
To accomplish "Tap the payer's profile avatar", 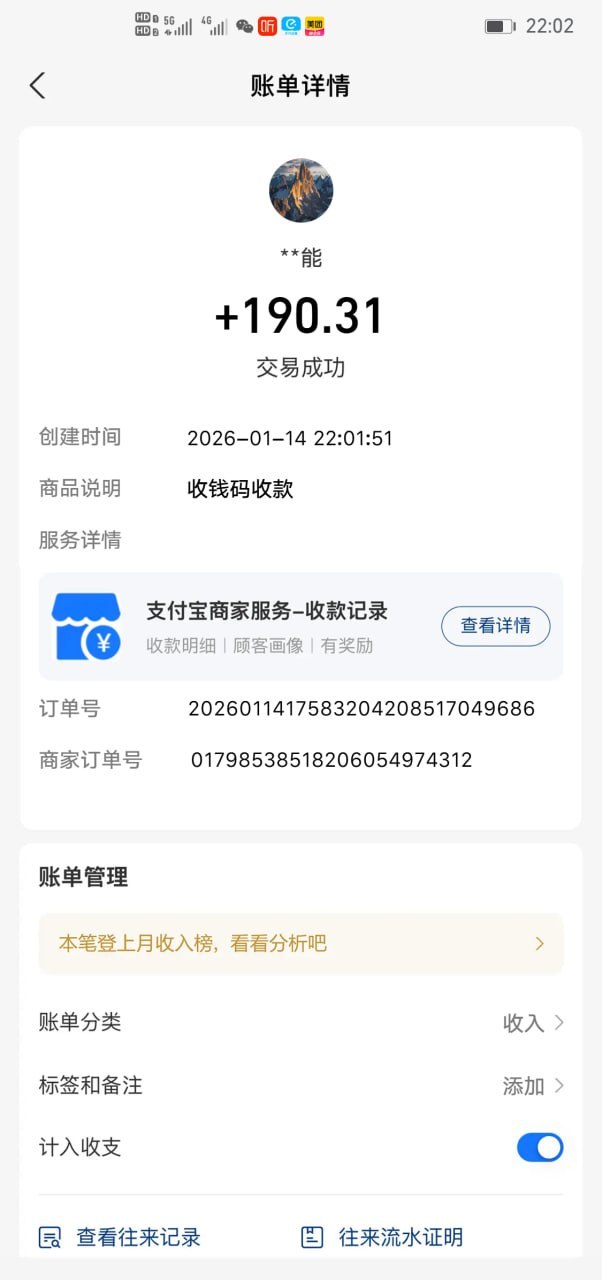I will pyautogui.click(x=301, y=190).
